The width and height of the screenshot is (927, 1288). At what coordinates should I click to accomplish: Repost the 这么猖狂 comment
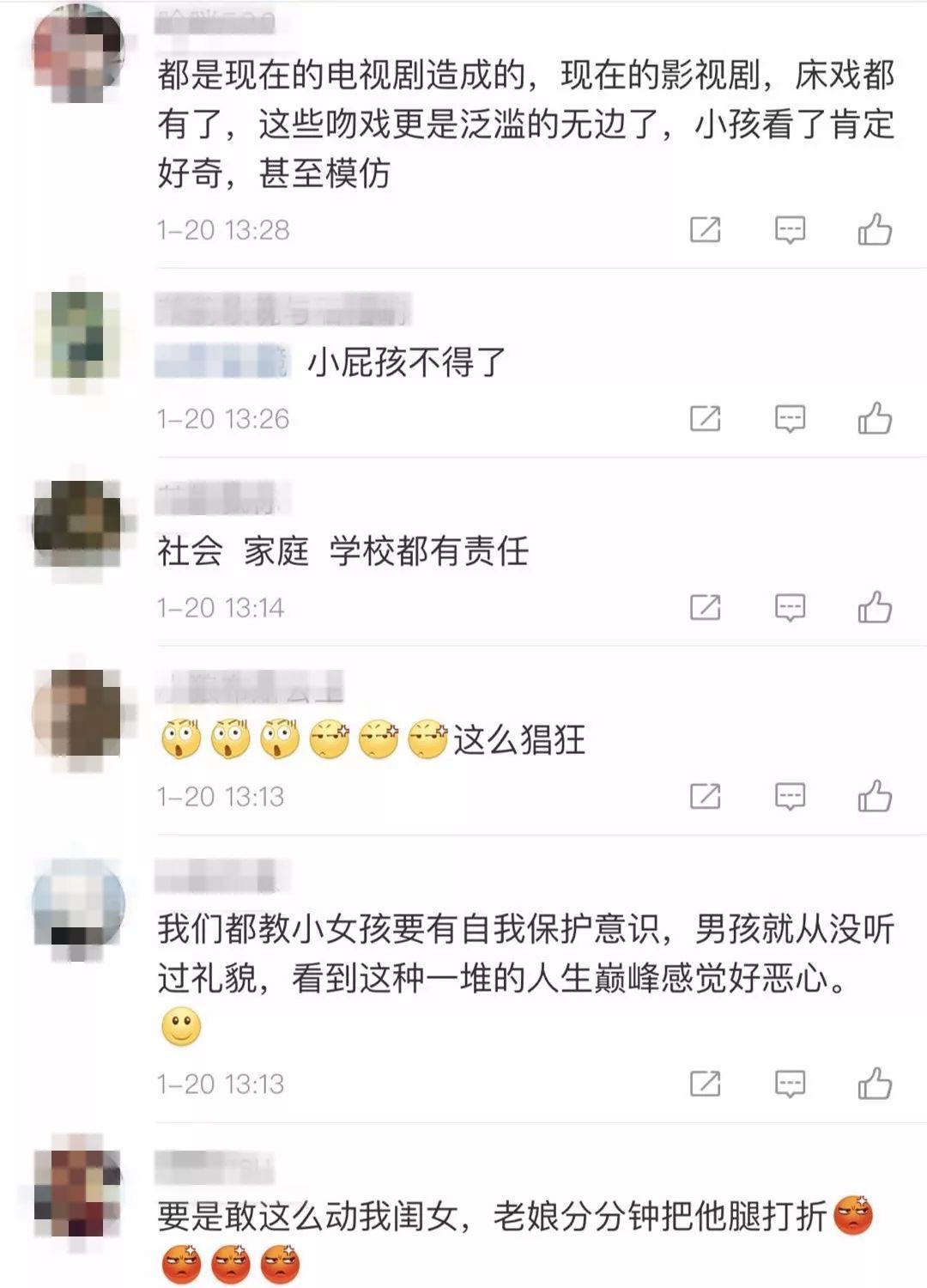pyautogui.click(x=705, y=797)
